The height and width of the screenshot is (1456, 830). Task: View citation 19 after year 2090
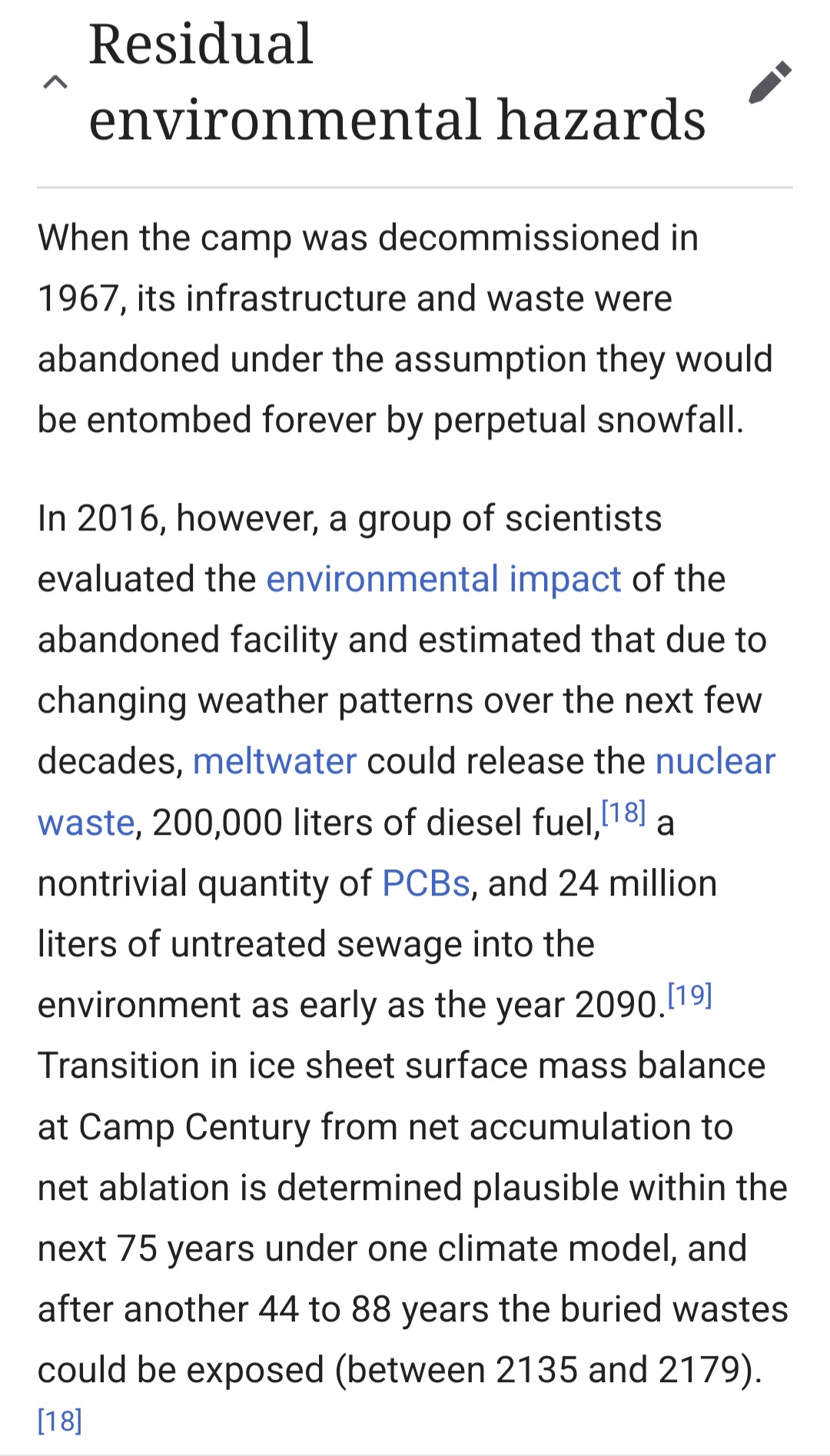689,995
